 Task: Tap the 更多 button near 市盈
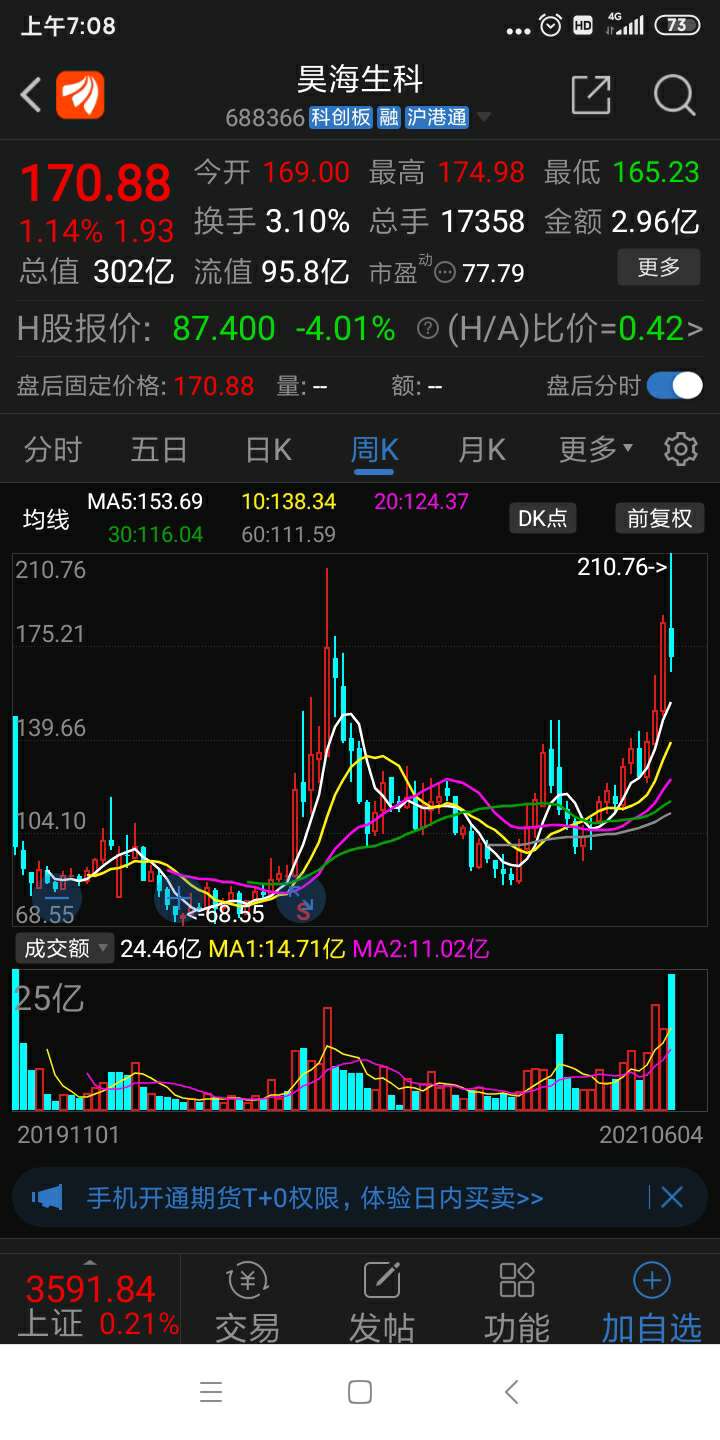(x=658, y=267)
